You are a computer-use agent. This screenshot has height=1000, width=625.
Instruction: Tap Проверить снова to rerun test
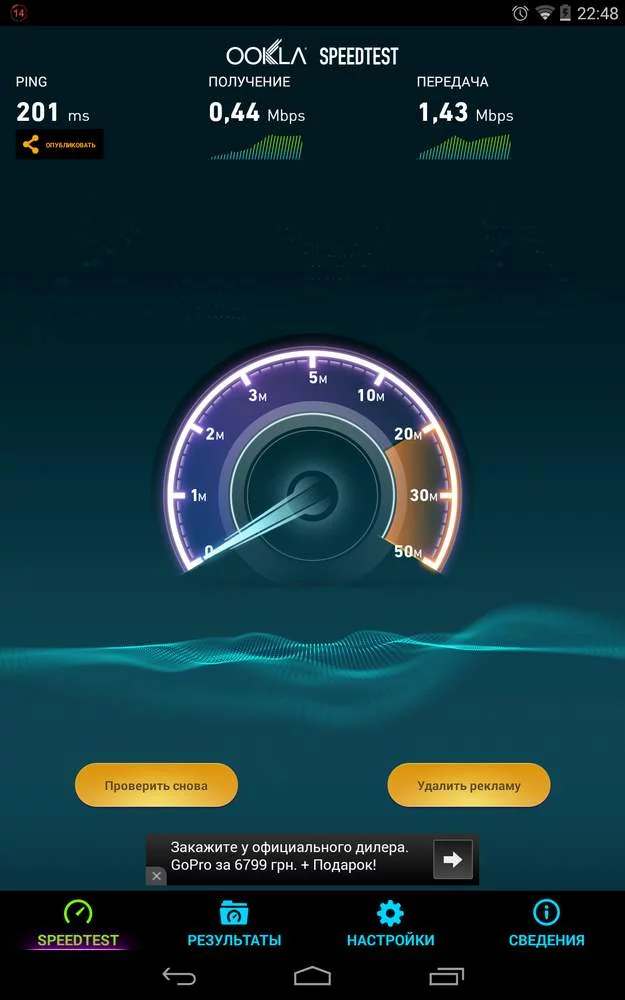(156, 785)
